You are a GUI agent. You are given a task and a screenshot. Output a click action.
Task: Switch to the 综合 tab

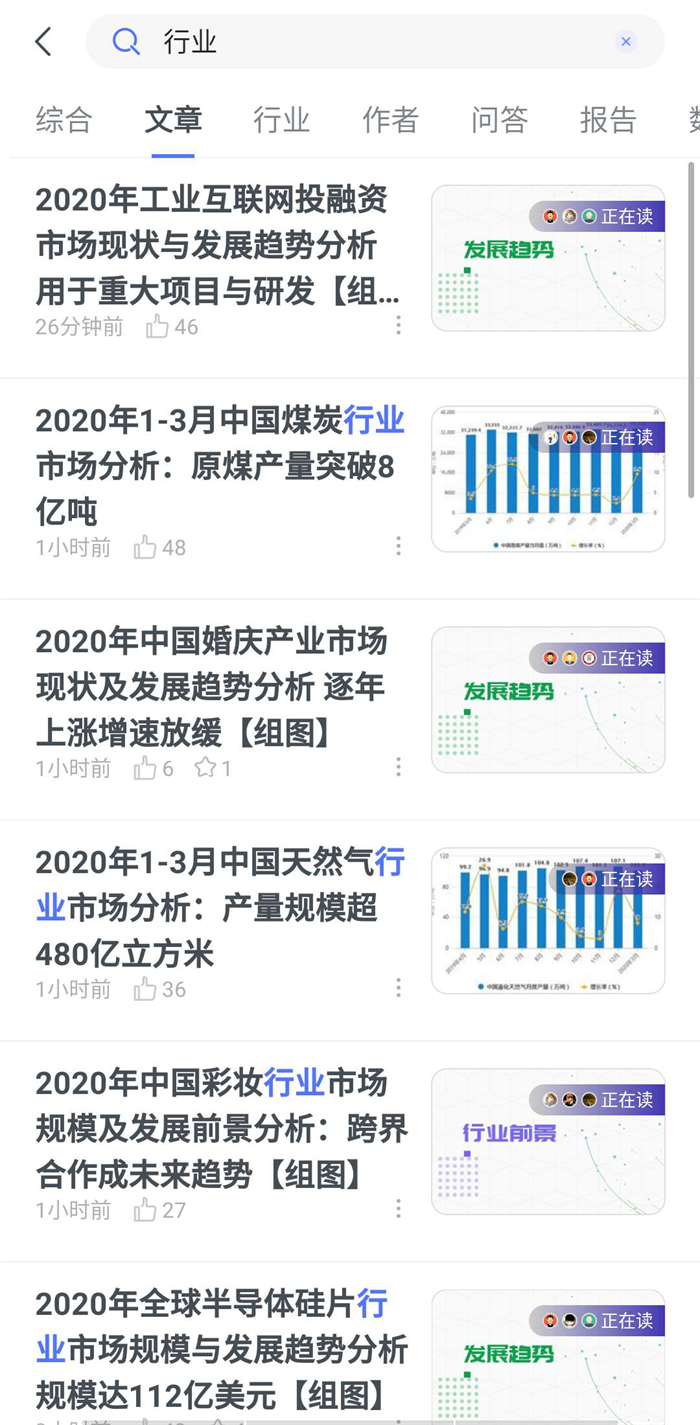[64, 120]
